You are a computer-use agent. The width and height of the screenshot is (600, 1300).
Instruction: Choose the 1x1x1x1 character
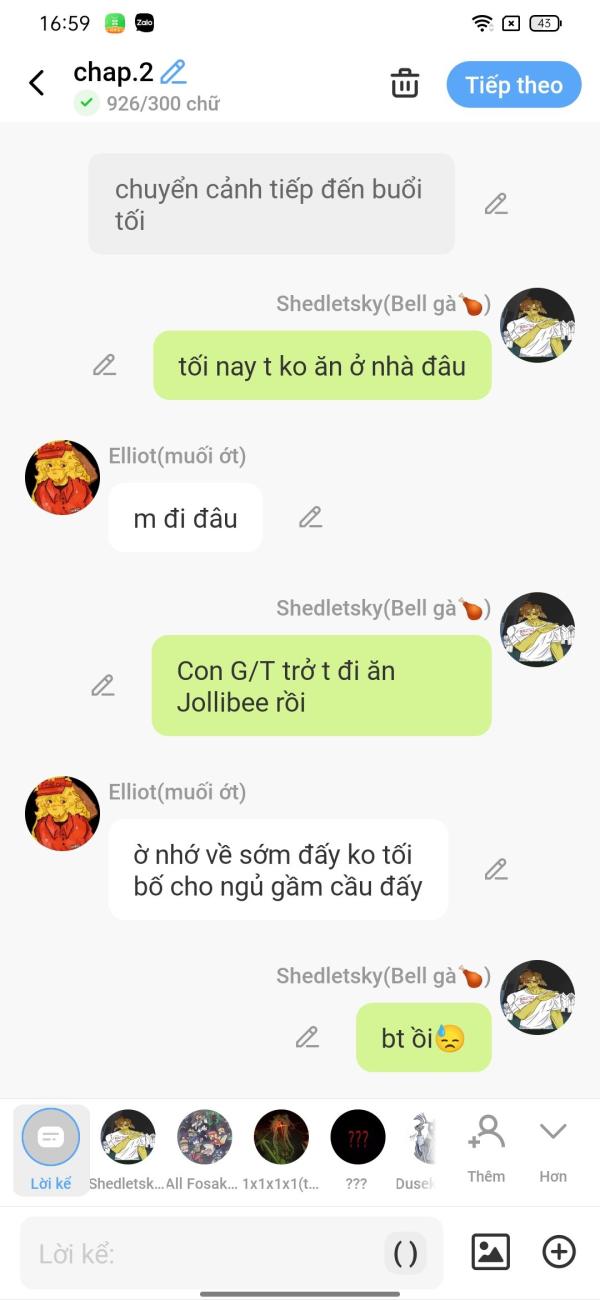point(280,1150)
